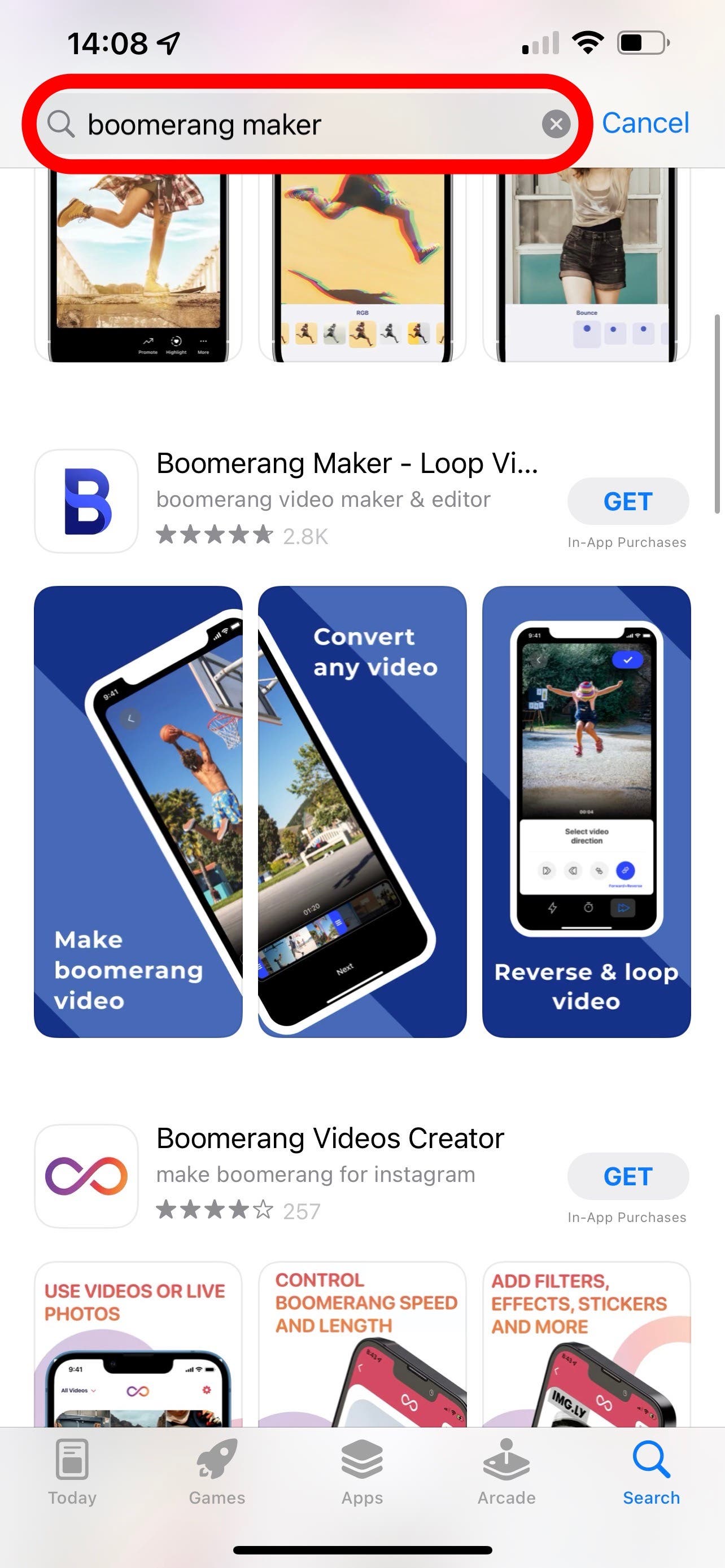Image resolution: width=725 pixels, height=1568 pixels.
Task: Cancel the search
Action: click(x=645, y=123)
